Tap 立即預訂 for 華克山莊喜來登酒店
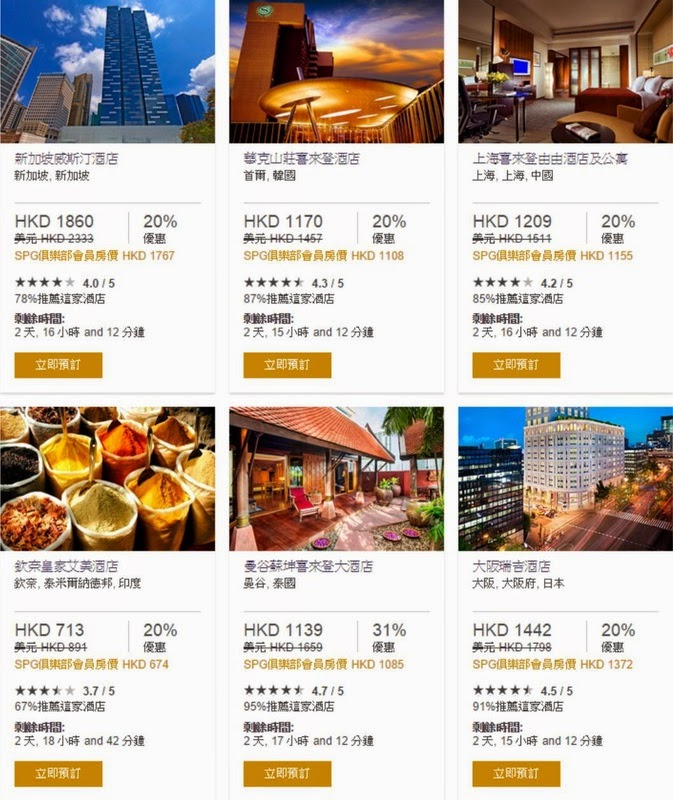673x800 pixels. click(287, 365)
